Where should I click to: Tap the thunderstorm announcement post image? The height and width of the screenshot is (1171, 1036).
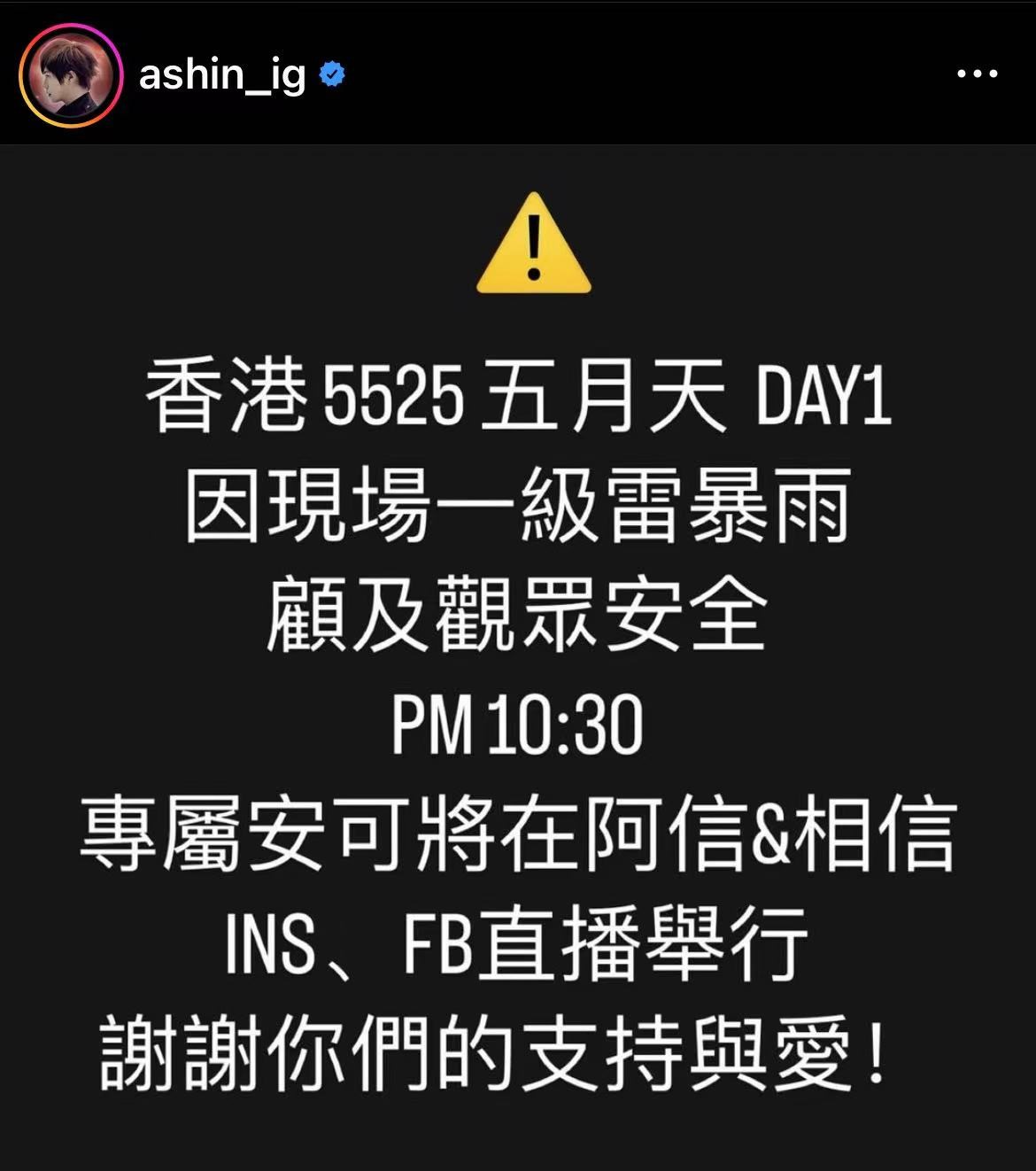point(518,655)
